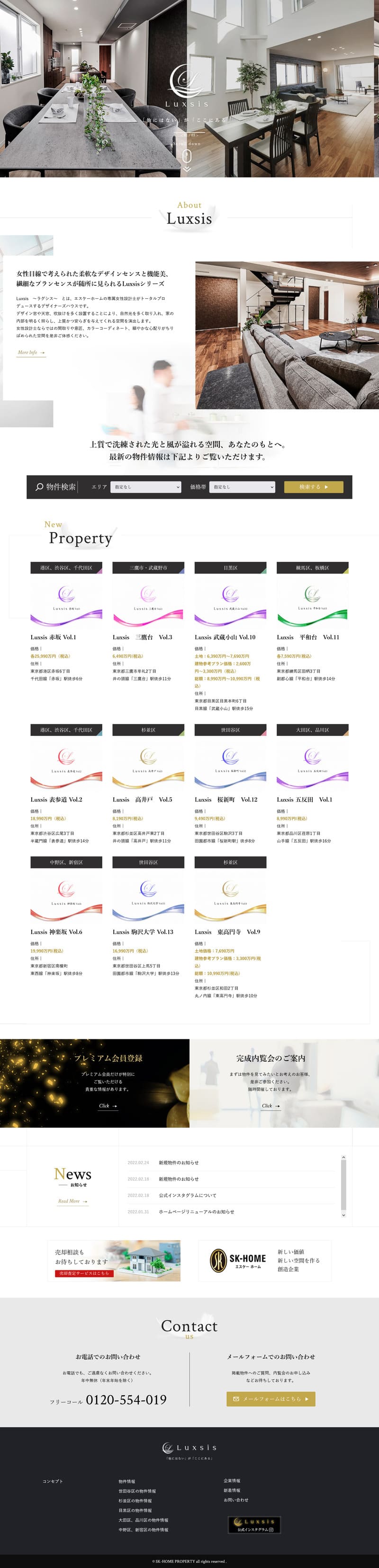Click the プレミアム会員登録 banner
The height and width of the screenshot is (1568, 379).
[94, 1083]
